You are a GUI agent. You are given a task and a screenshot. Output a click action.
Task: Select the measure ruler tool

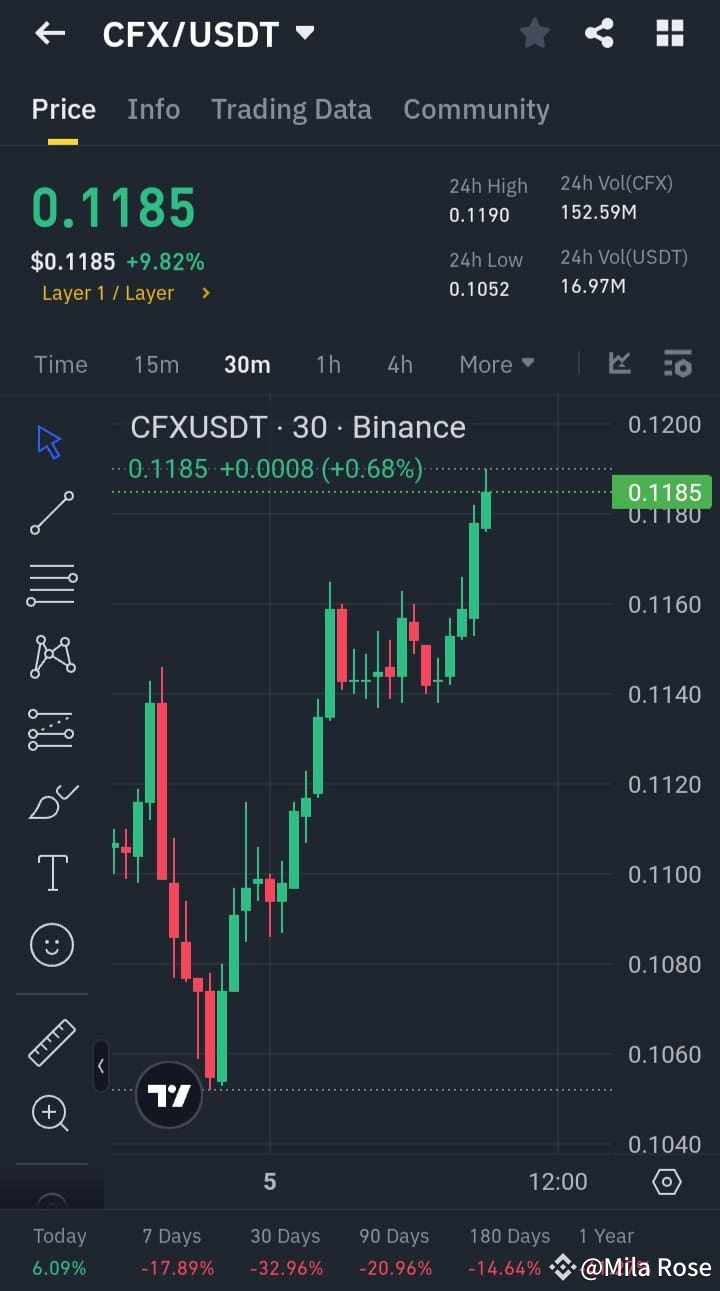(51, 1042)
